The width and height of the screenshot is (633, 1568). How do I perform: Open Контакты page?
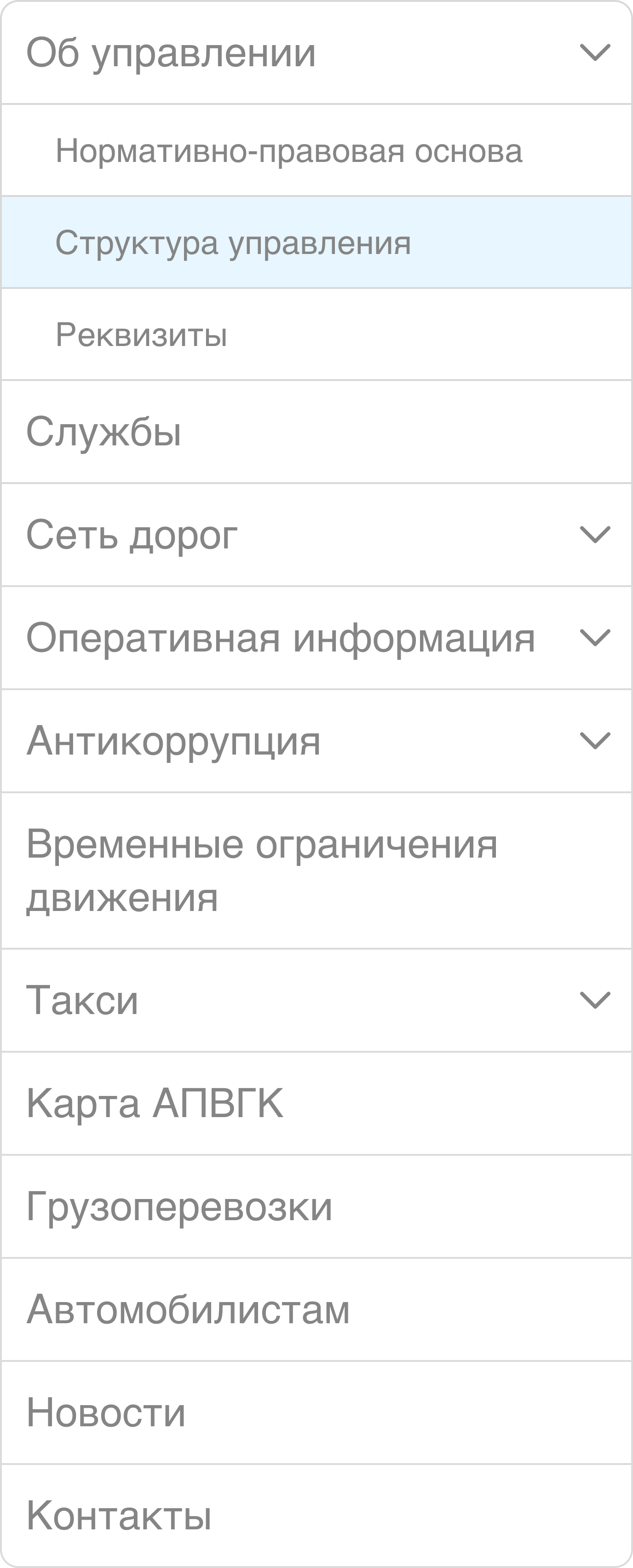click(119, 1515)
